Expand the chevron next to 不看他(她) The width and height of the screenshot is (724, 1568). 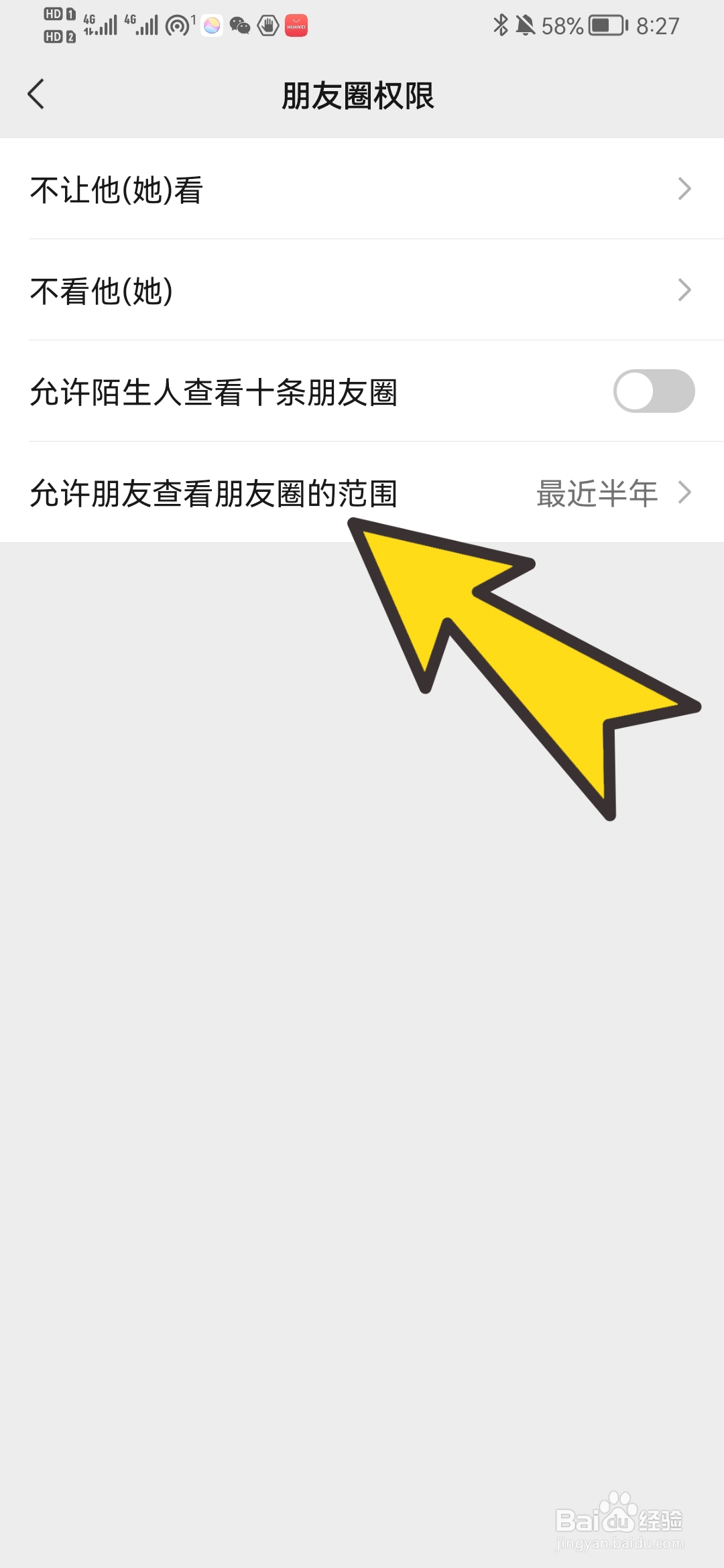685,290
